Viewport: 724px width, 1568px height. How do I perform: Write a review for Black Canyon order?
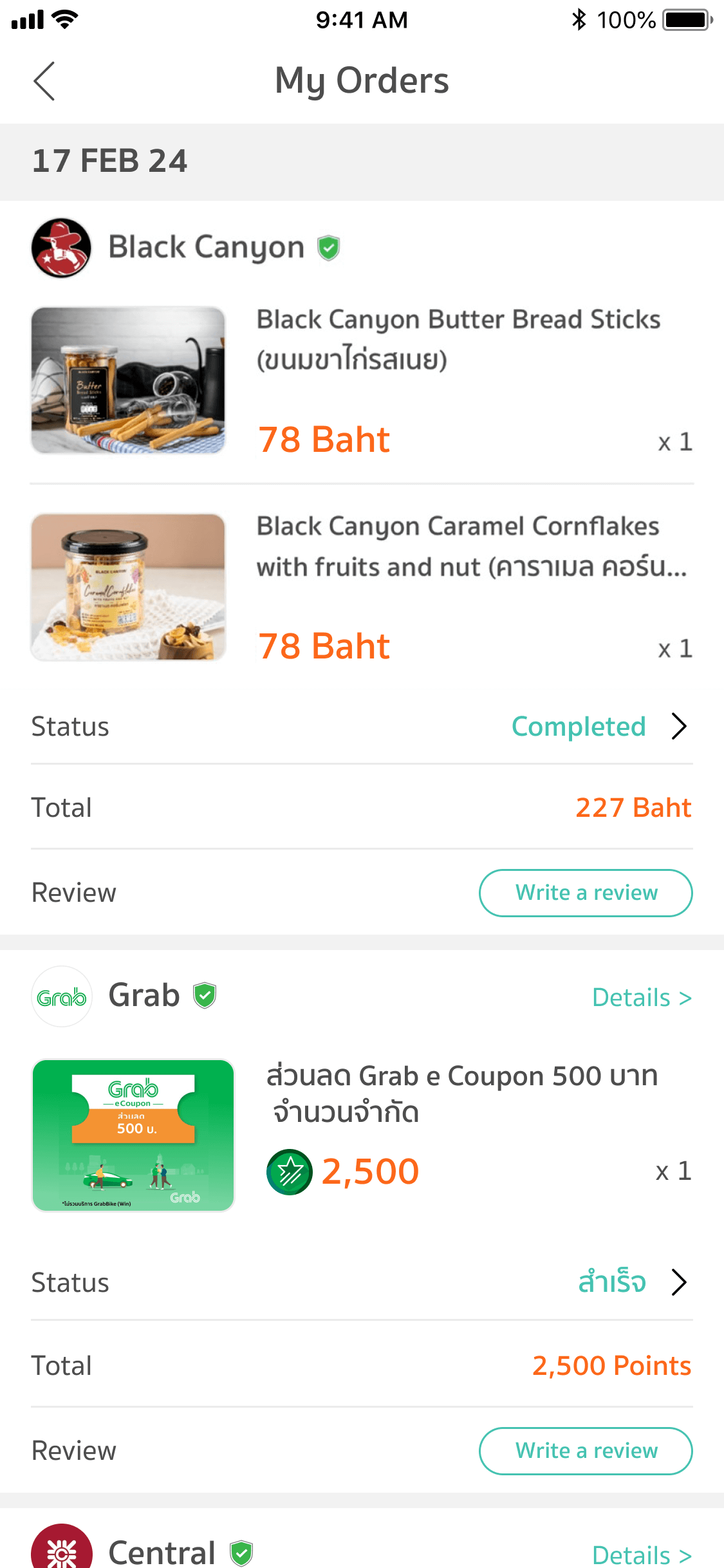pos(585,893)
